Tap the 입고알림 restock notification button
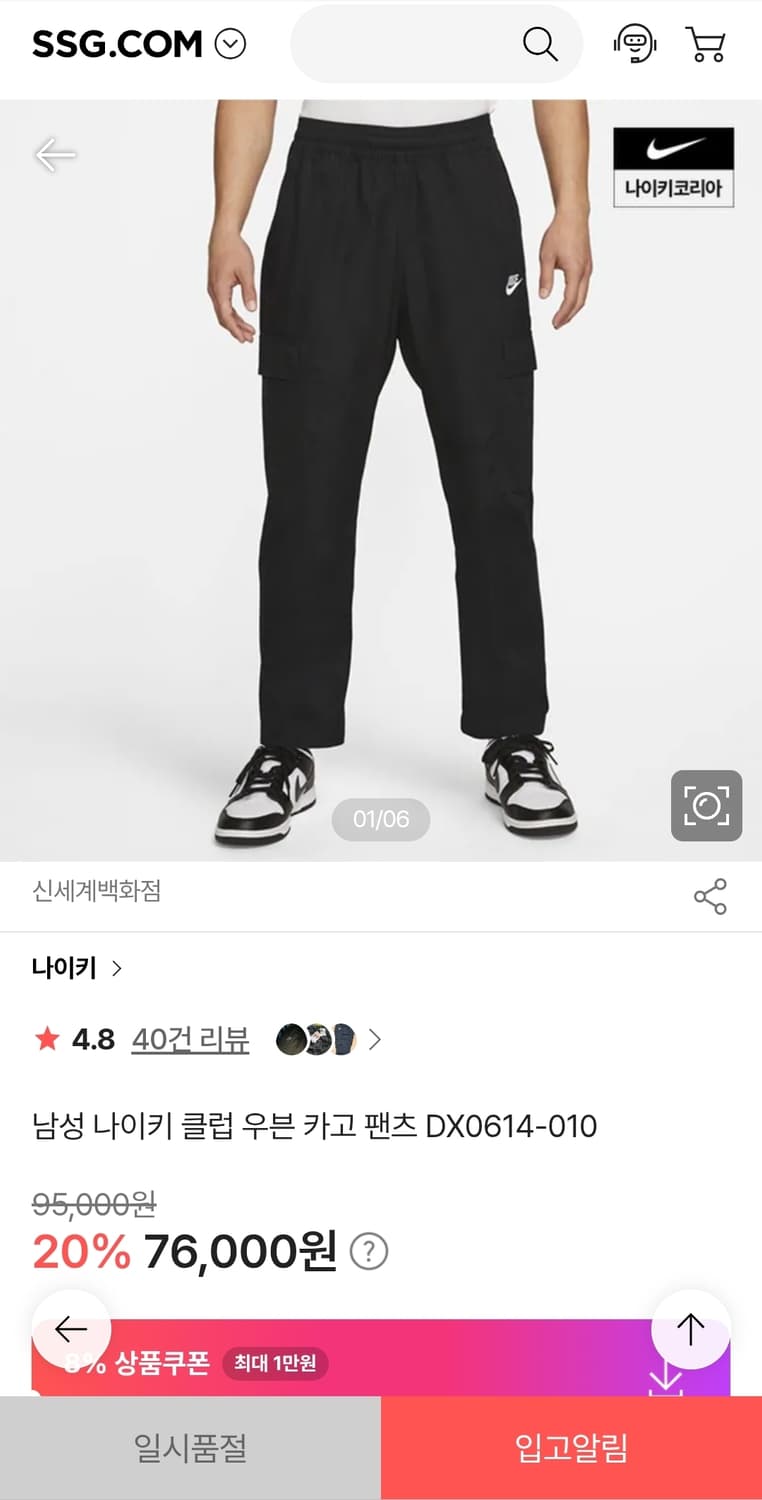 (x=568, y=1446)
